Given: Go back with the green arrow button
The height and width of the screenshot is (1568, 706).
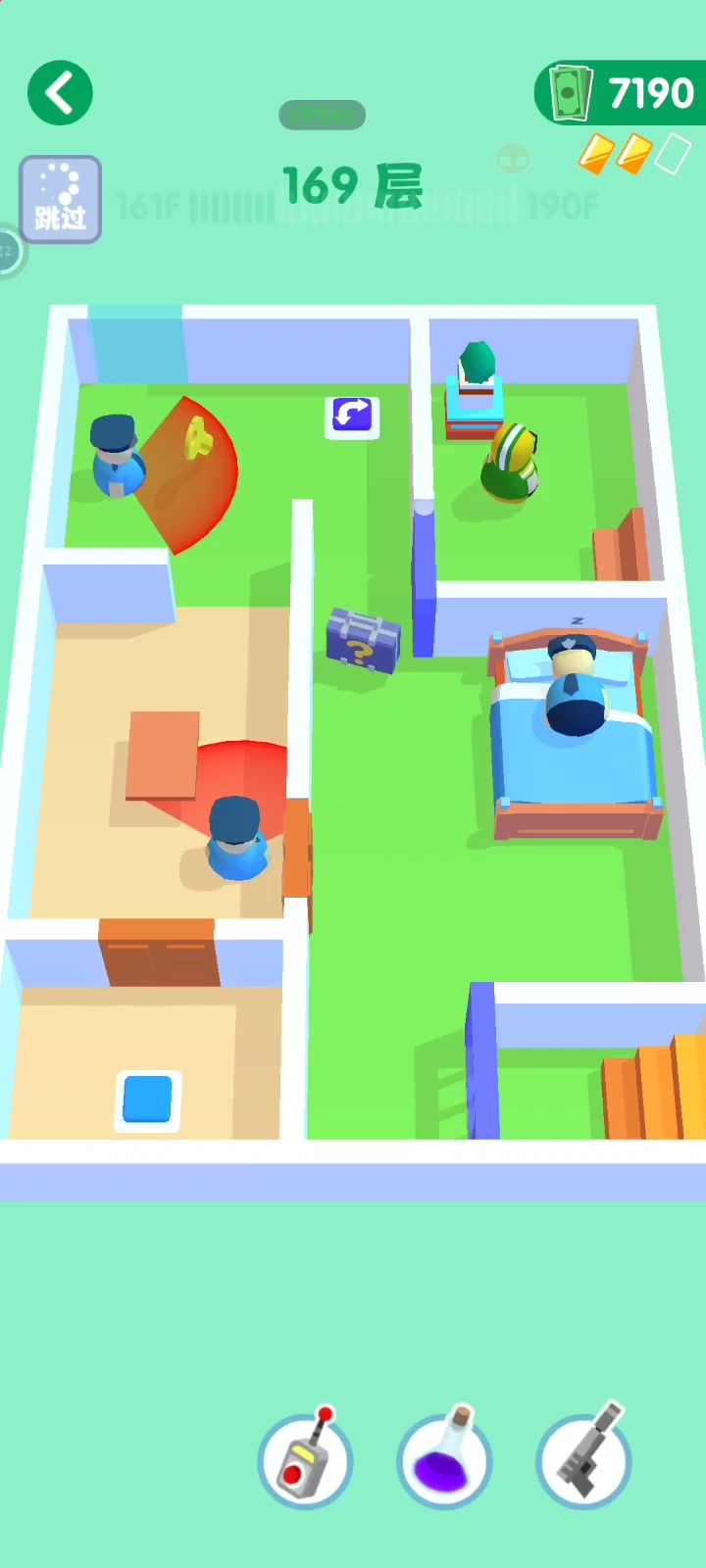Looking at the screenshot, I should pos(61,93).
